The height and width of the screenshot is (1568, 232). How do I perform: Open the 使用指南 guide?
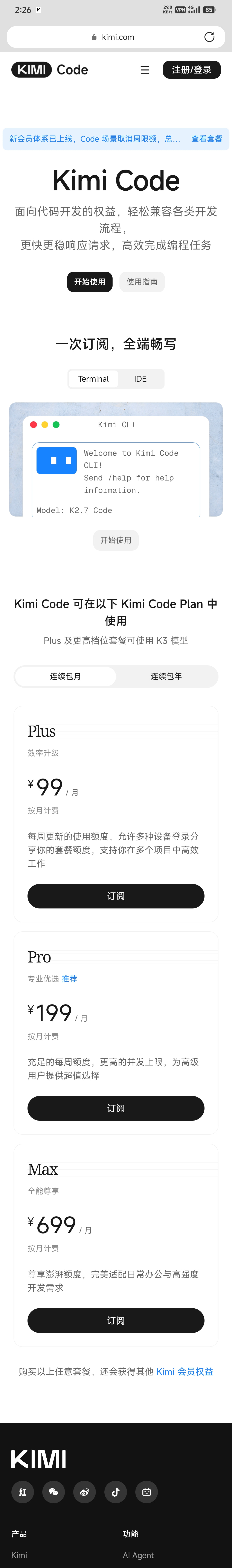(142, 282)
